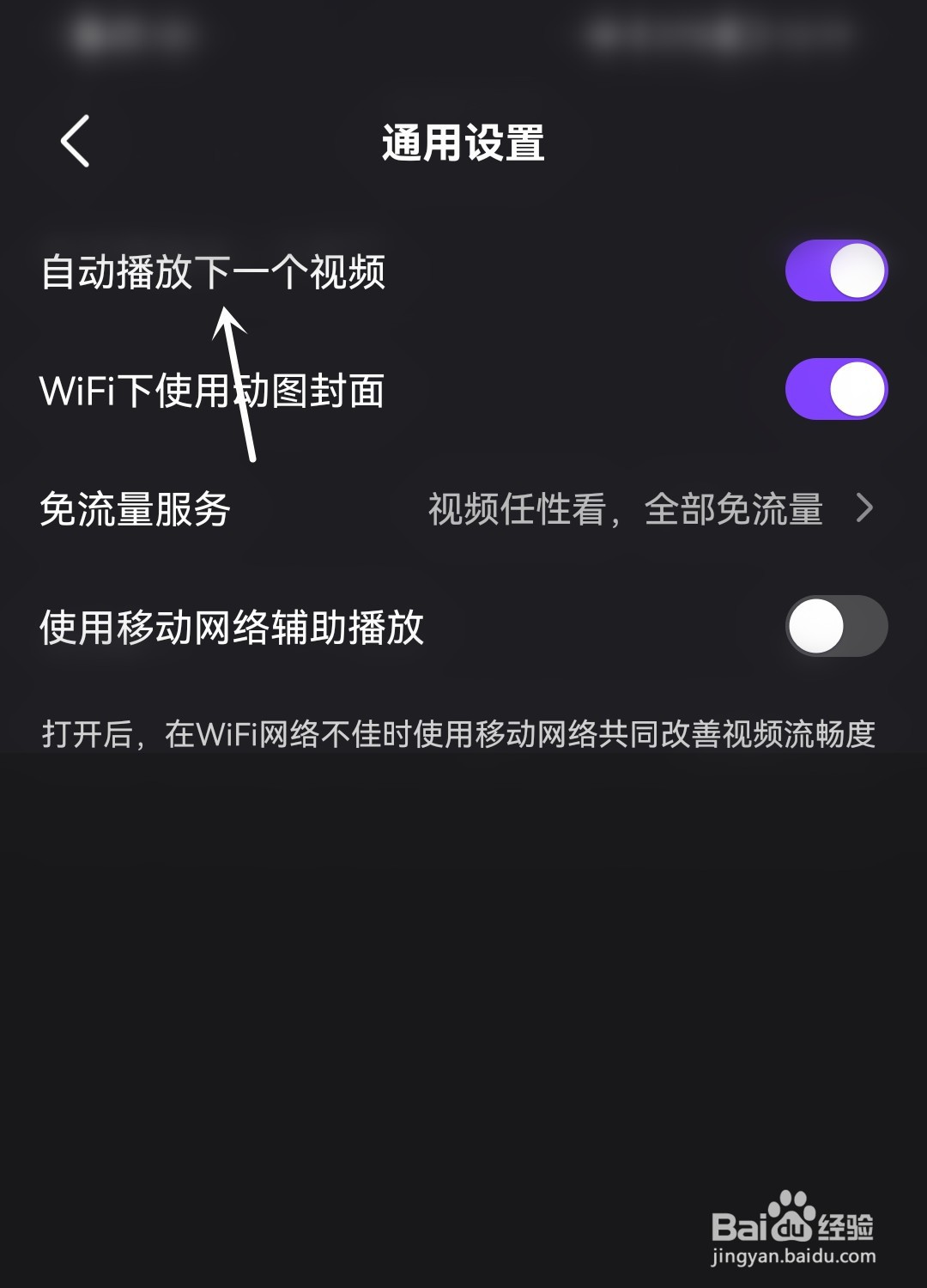Turn off WiFi animated cover toggle
This screenshot has height=1288, width=927.
click(x=837, y=389)
